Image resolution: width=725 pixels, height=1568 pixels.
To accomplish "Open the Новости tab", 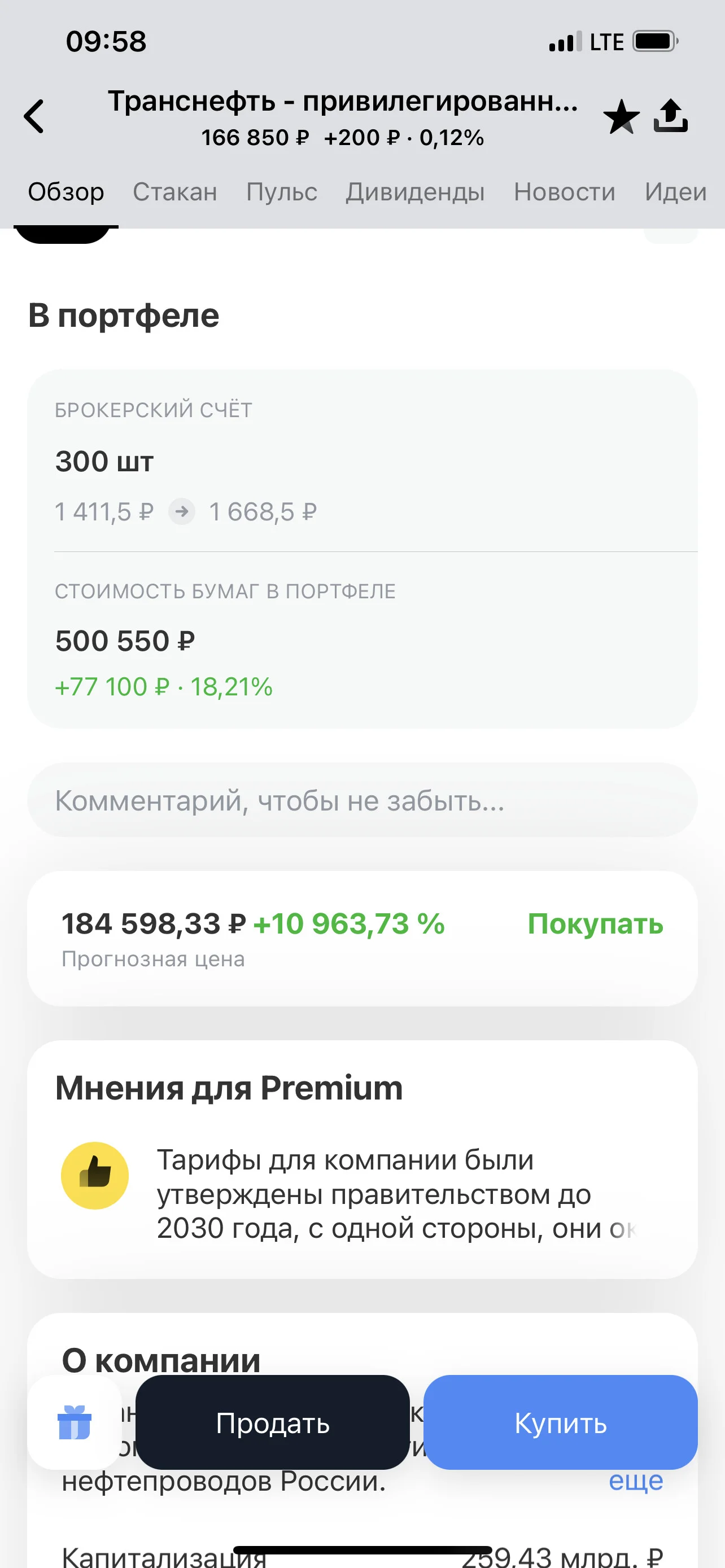I will (x=564, y=192).
